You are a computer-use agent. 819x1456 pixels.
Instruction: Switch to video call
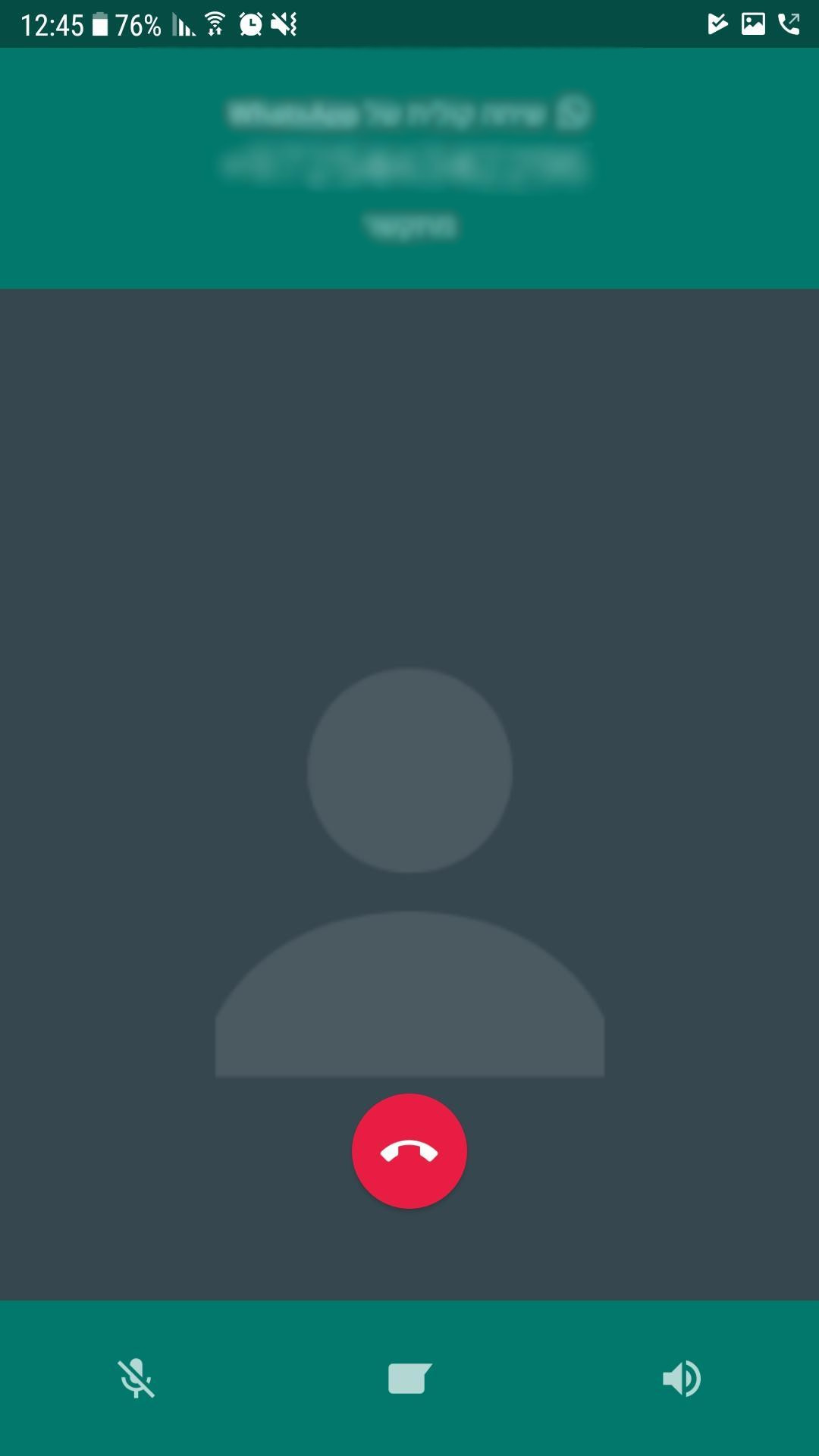tap(409, 1378)
